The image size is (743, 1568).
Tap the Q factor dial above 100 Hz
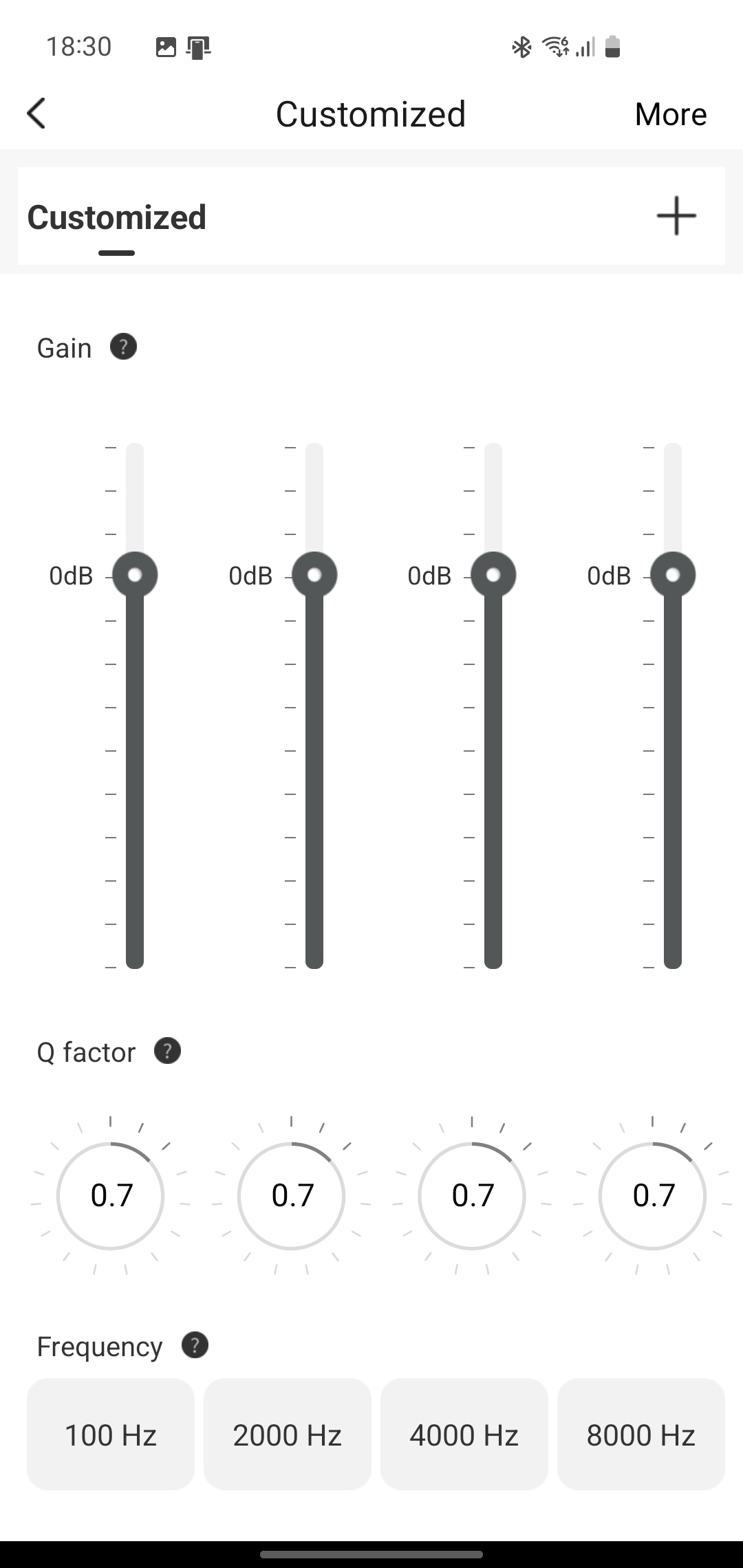point(111,1196)
